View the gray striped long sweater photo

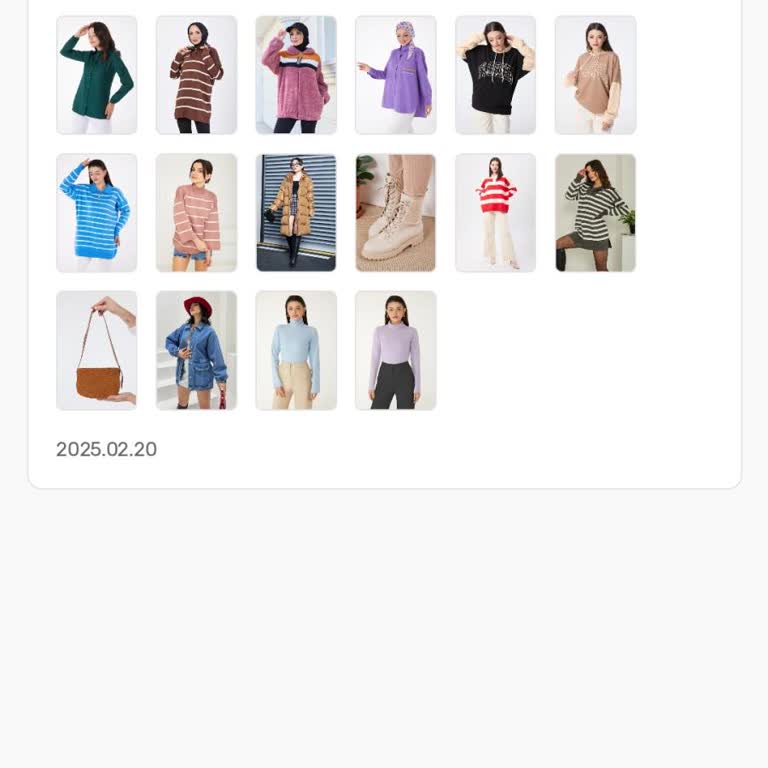(595, 213)
